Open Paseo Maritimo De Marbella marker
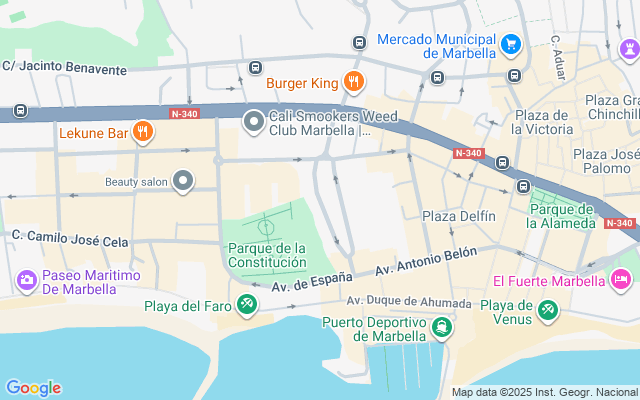The image size is (640, 400). click(25, 281)
